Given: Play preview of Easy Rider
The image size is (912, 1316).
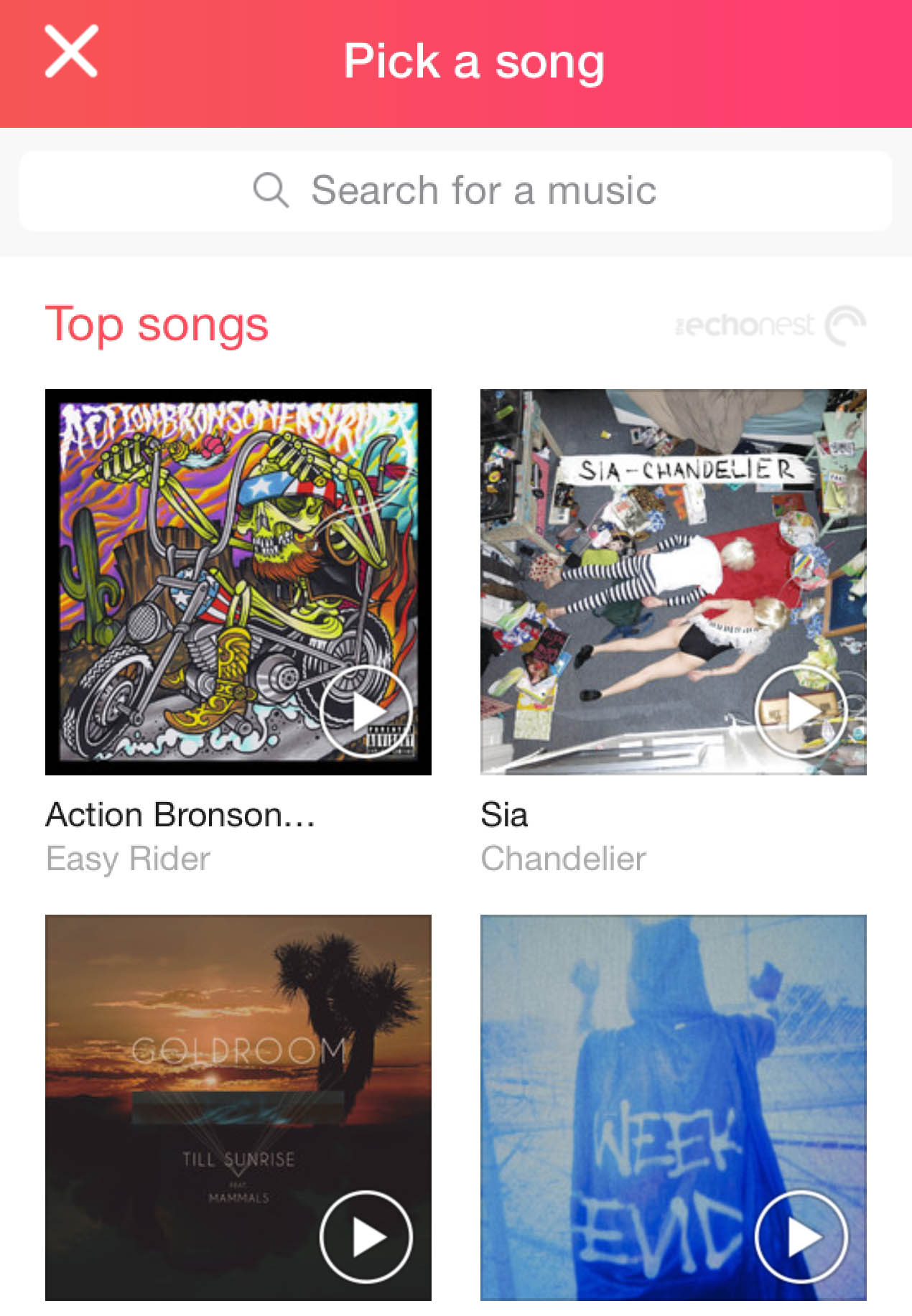Looking at the screenshot, I should click(x=366, y=711).
